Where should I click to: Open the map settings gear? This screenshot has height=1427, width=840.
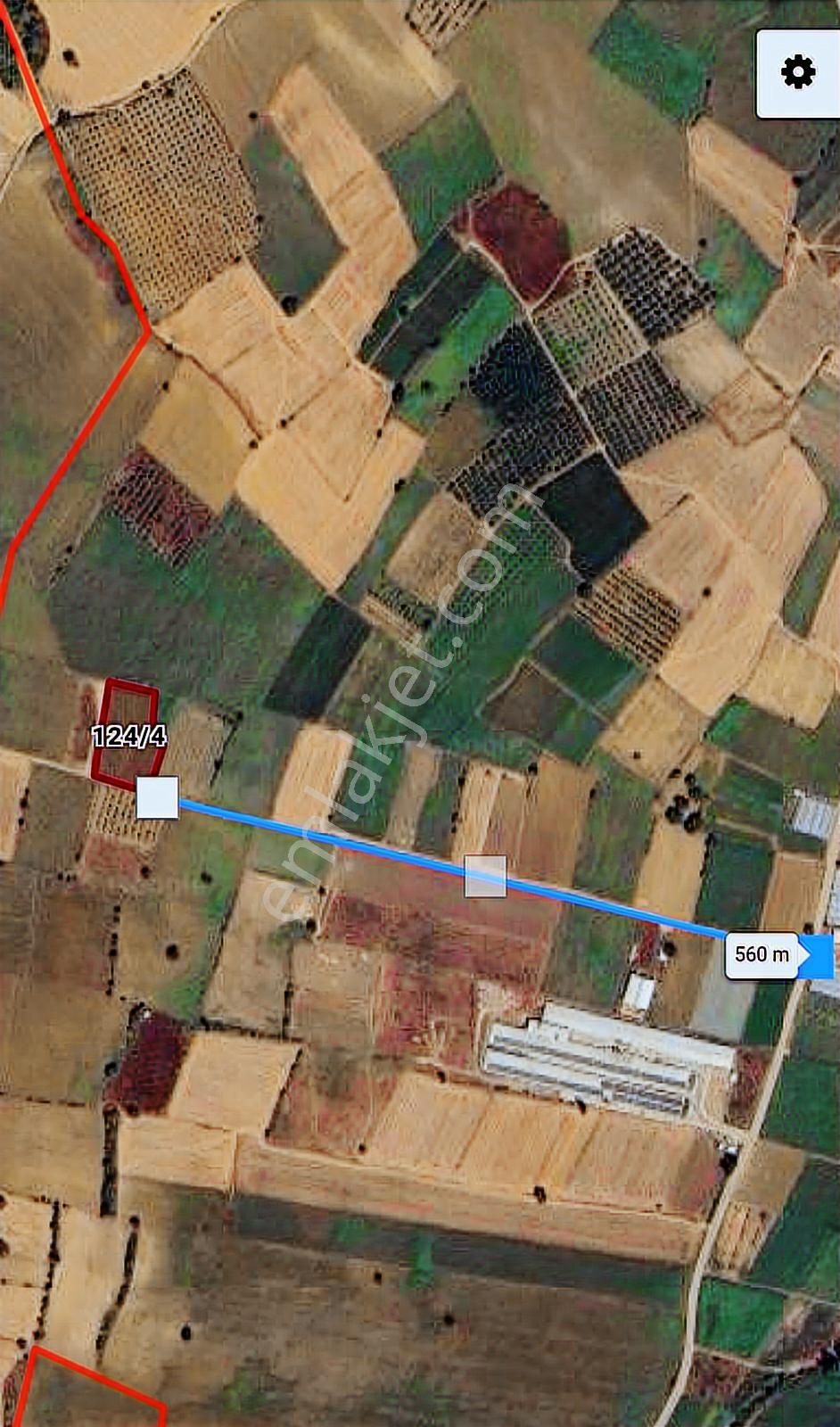click(797, 72)
